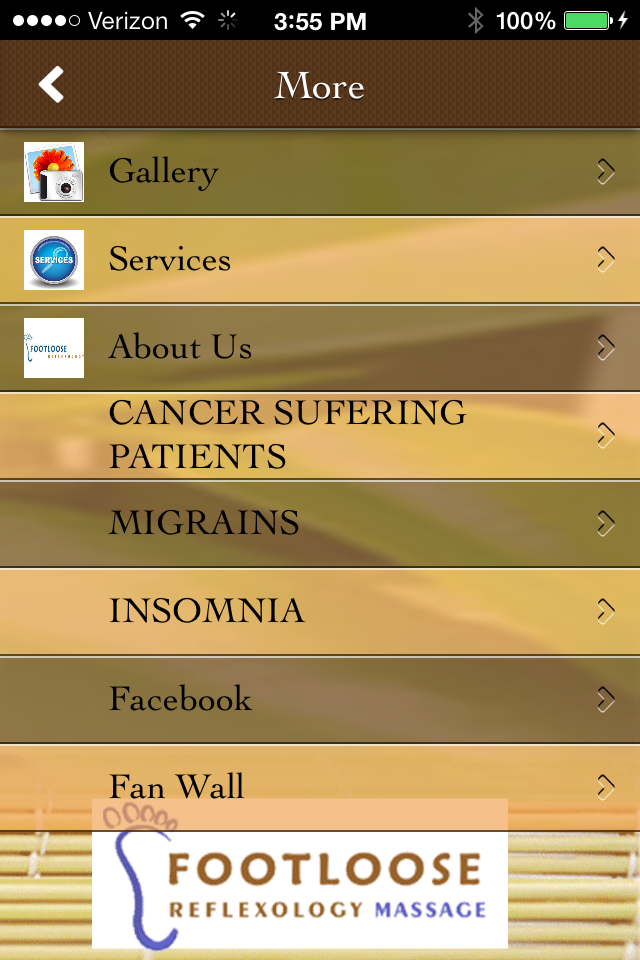Open the MIGRAINS row
This screenshot has width=640, height=960.
pyautogui.click(x=320, y=523)
